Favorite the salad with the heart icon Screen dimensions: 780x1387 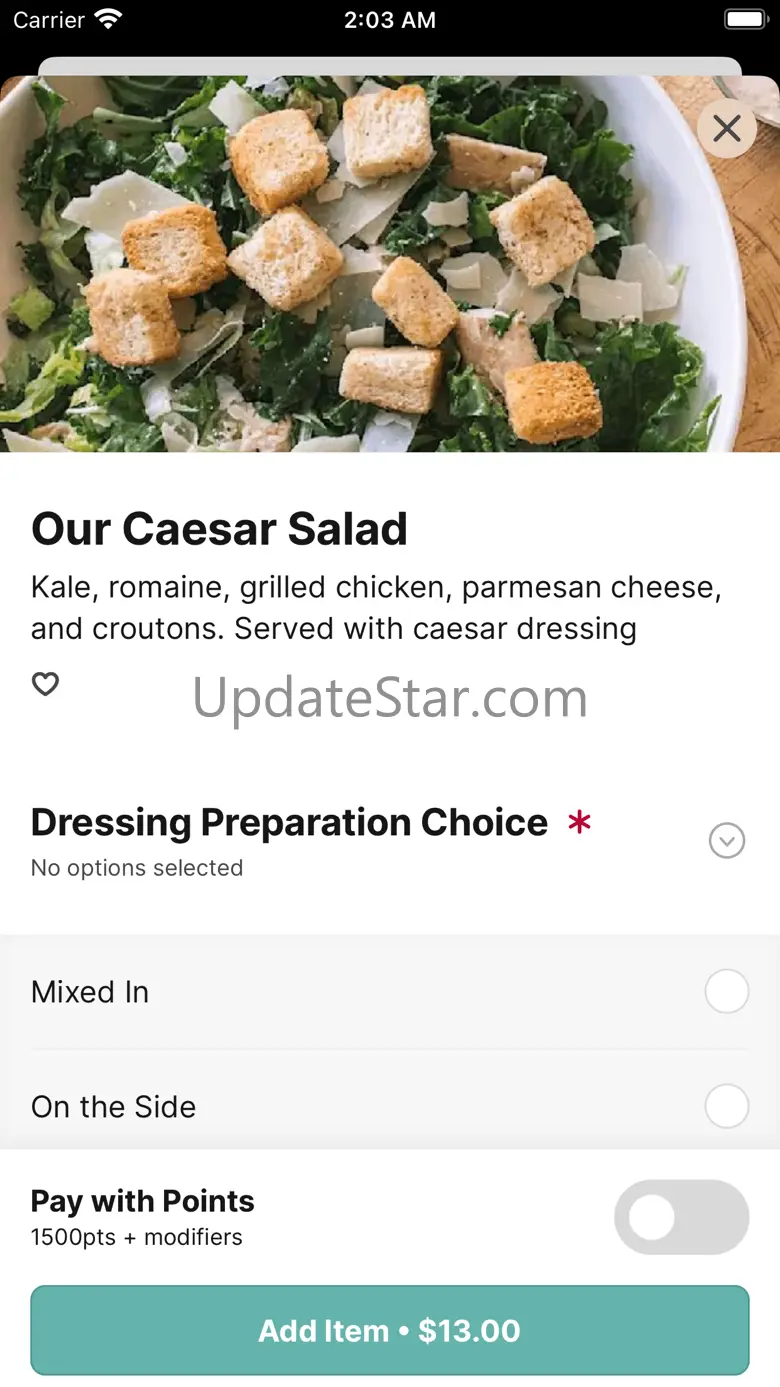(45, 684)
